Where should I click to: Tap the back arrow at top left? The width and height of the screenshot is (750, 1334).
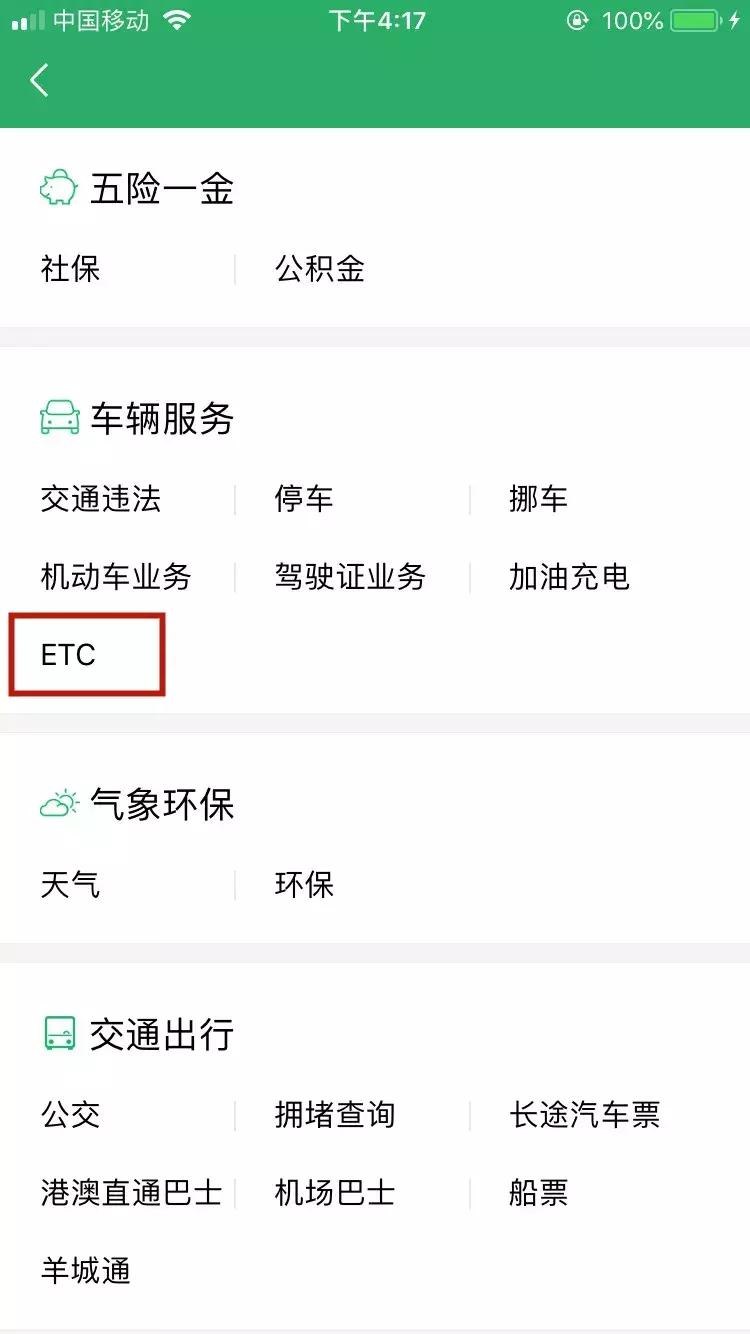pos(38,79)
